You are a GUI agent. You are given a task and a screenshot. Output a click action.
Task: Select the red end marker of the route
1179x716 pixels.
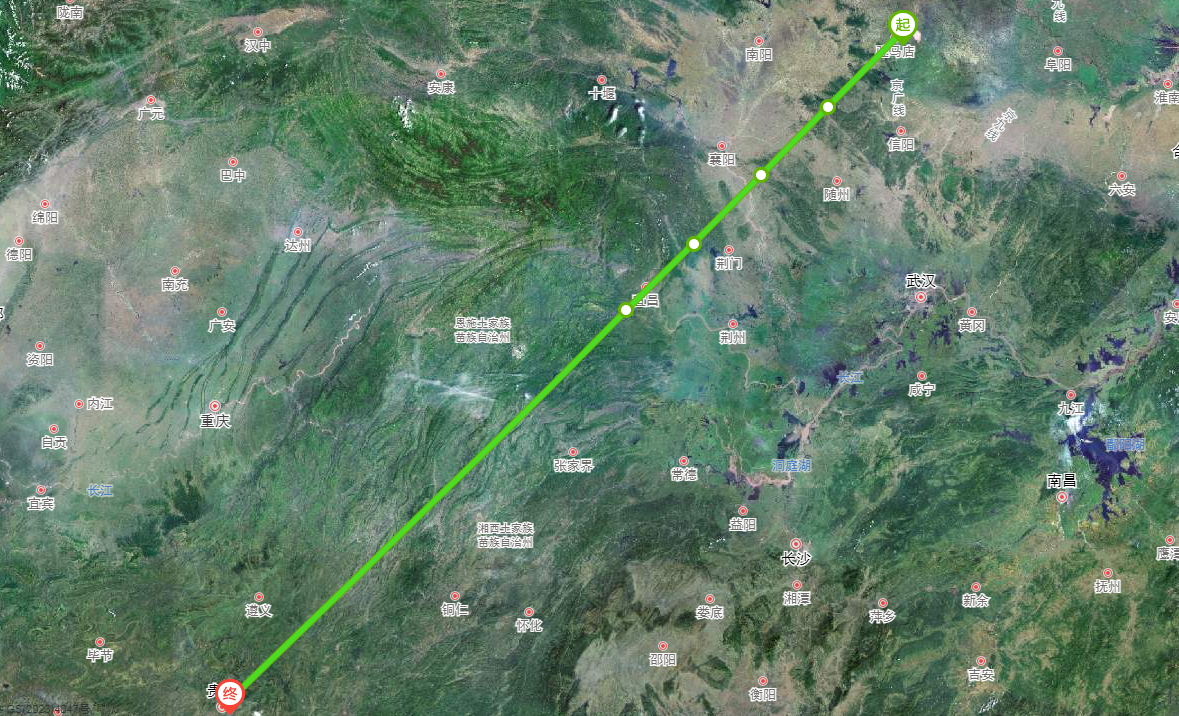[230, 693]
